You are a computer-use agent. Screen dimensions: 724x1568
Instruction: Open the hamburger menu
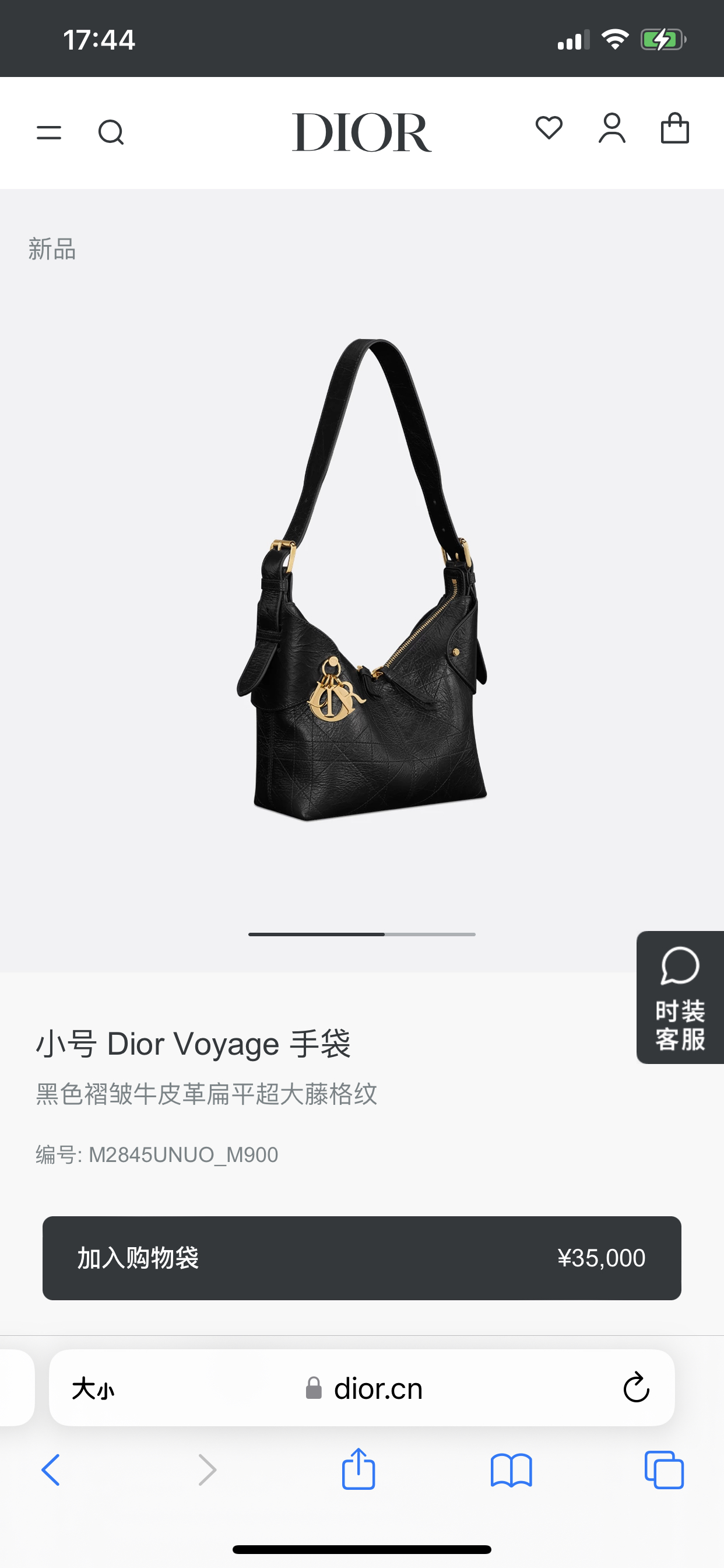click(x=48, y=132)
